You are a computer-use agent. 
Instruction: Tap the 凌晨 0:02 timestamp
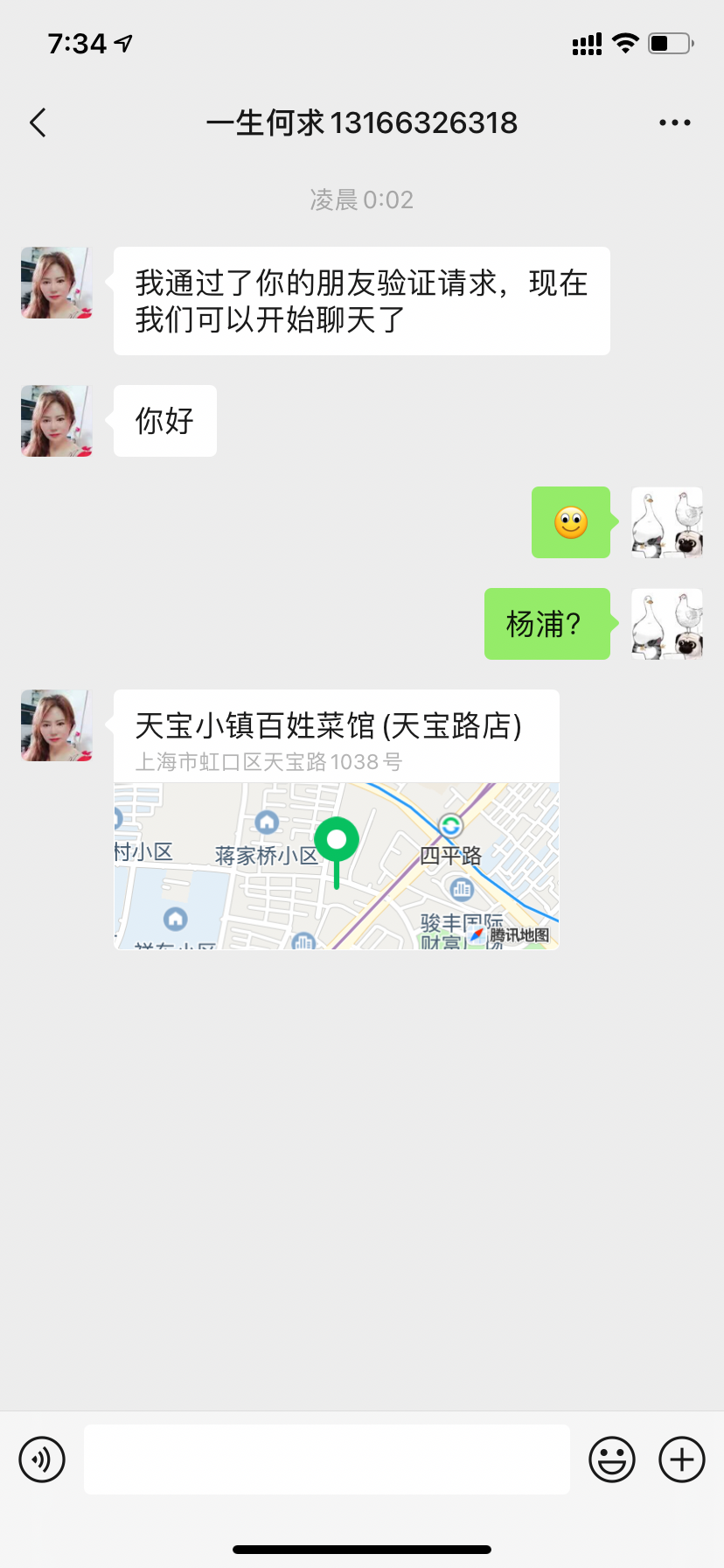click(x=362, y=199)
